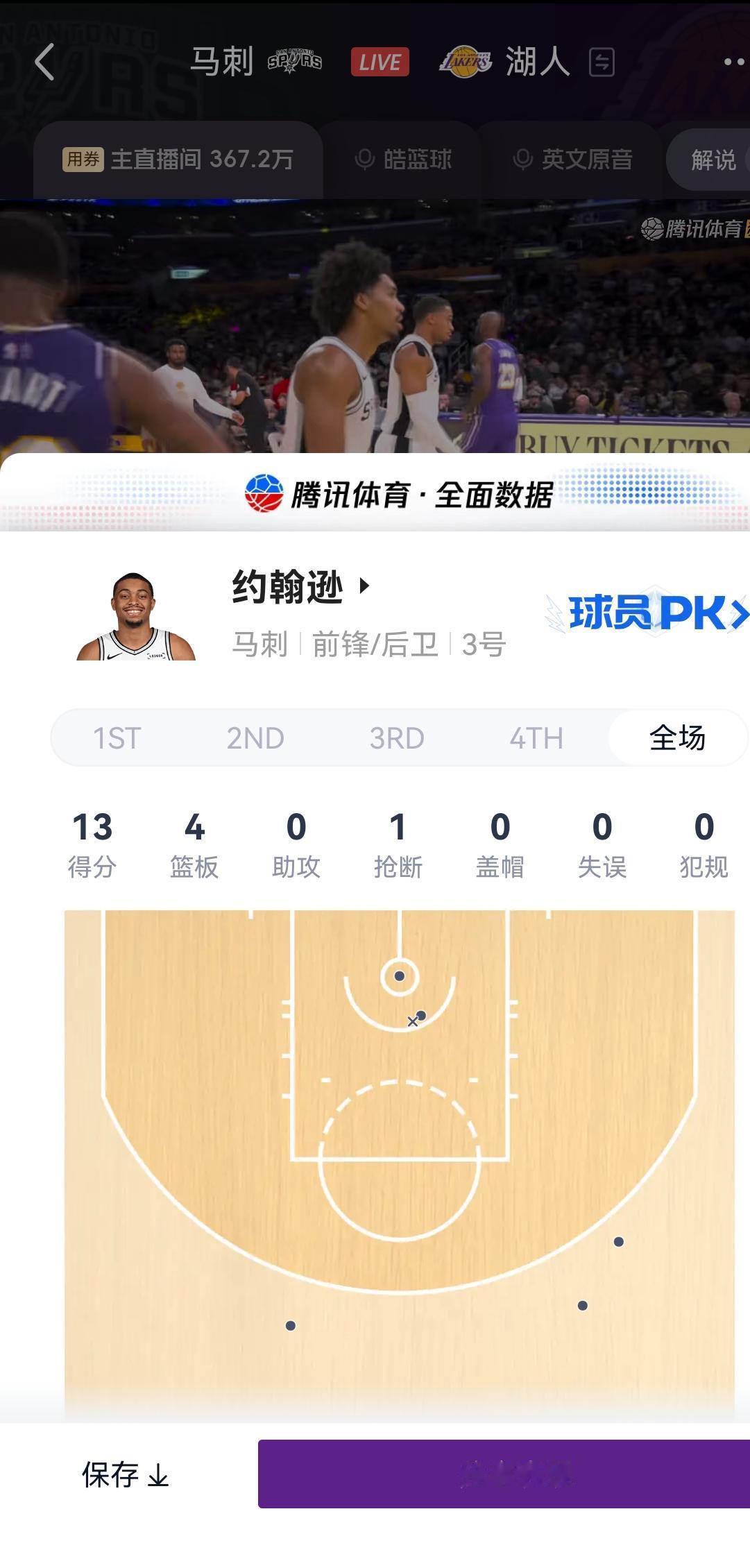Image resolution: width=750 pixels, height=1568 pixels.
Task: Click a shot location dot on the court chart
Action: pos(399,975)
